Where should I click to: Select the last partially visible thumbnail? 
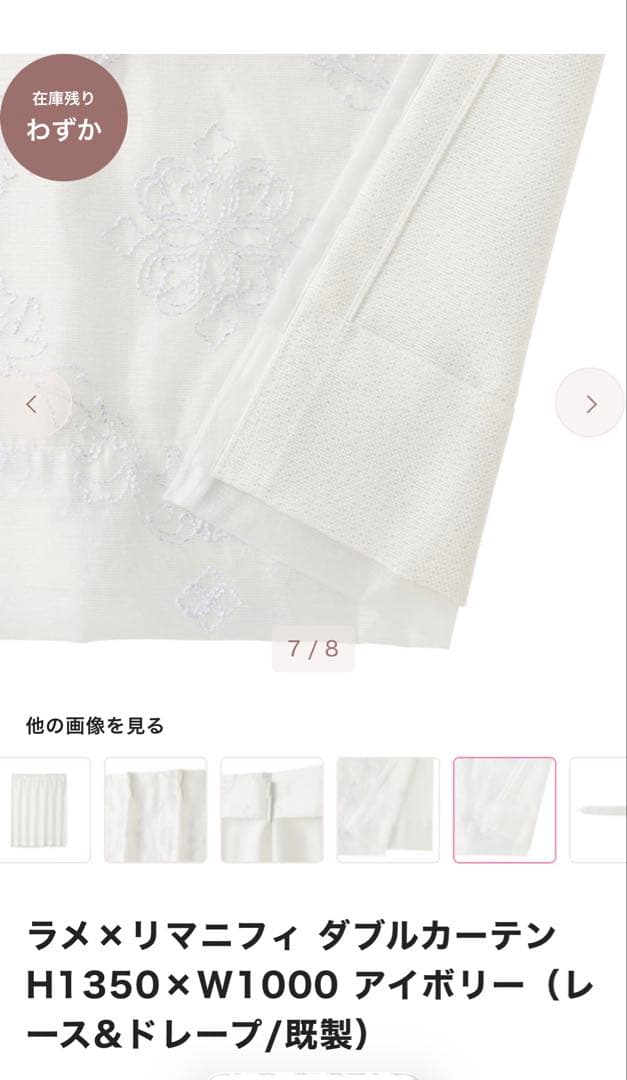click(x=600, y=809)
